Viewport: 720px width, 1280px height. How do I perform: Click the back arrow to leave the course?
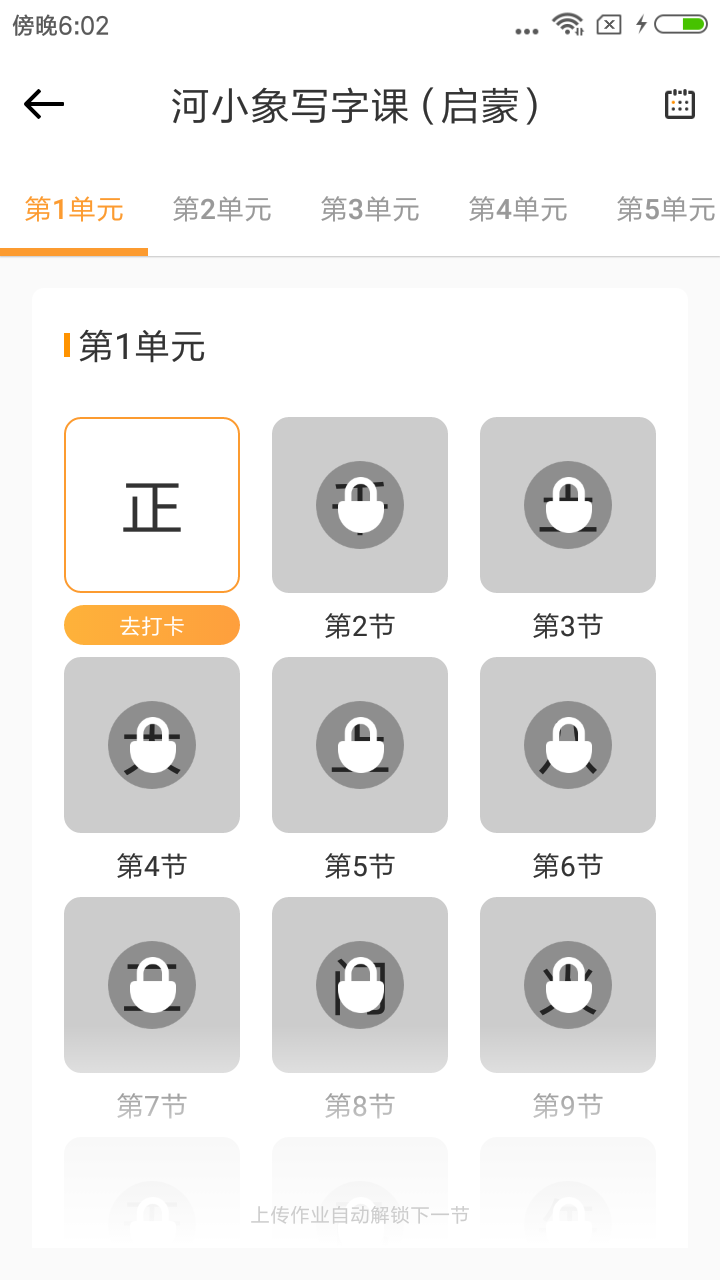[43, 103]
